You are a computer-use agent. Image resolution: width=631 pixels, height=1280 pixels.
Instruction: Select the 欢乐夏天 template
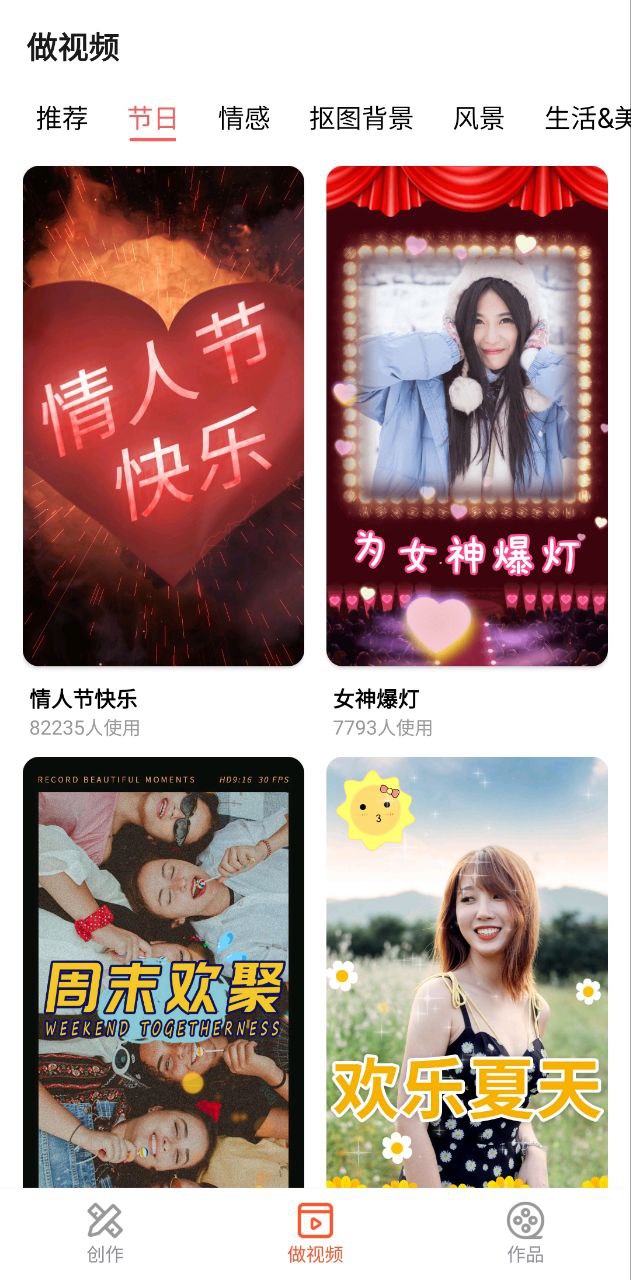467,972
